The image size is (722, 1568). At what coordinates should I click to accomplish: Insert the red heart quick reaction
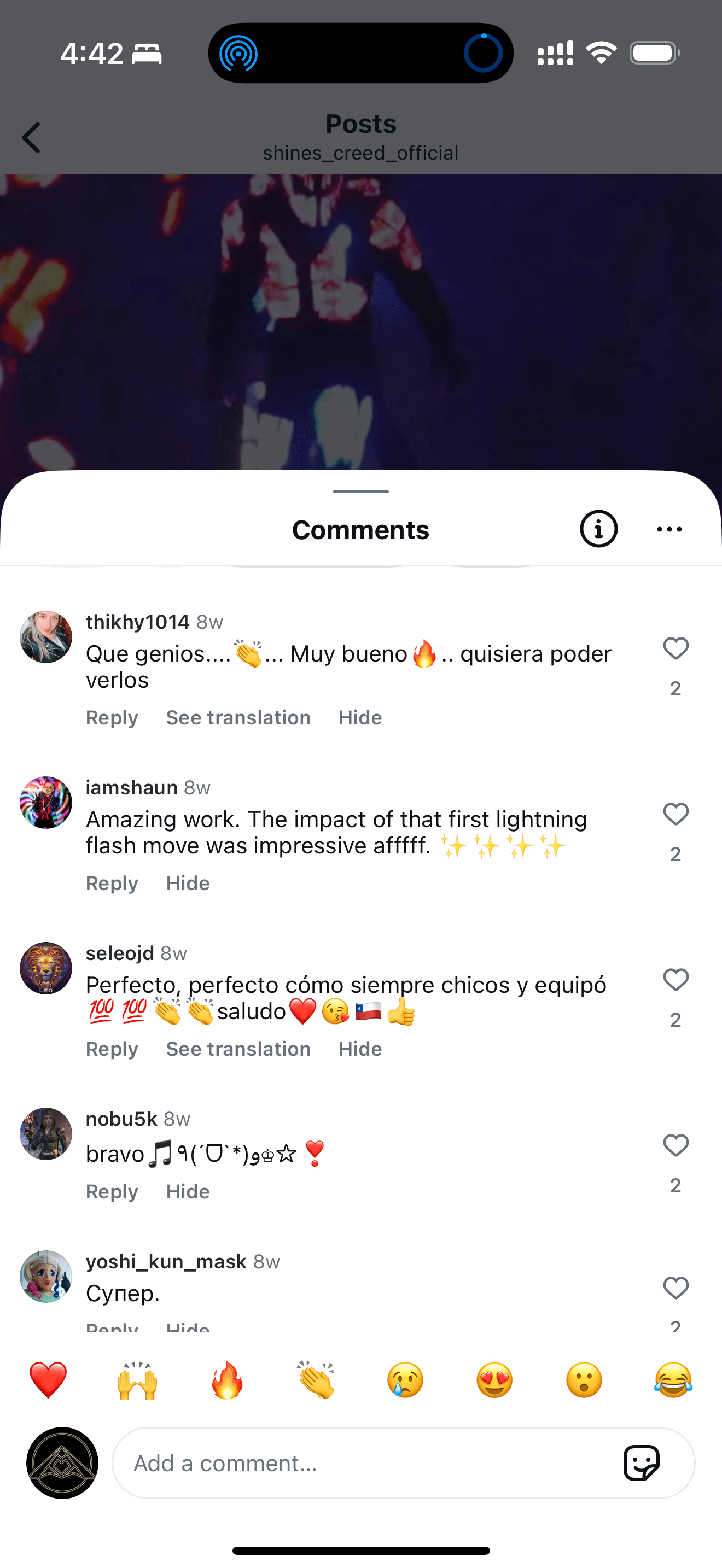tap(48, 1380)
